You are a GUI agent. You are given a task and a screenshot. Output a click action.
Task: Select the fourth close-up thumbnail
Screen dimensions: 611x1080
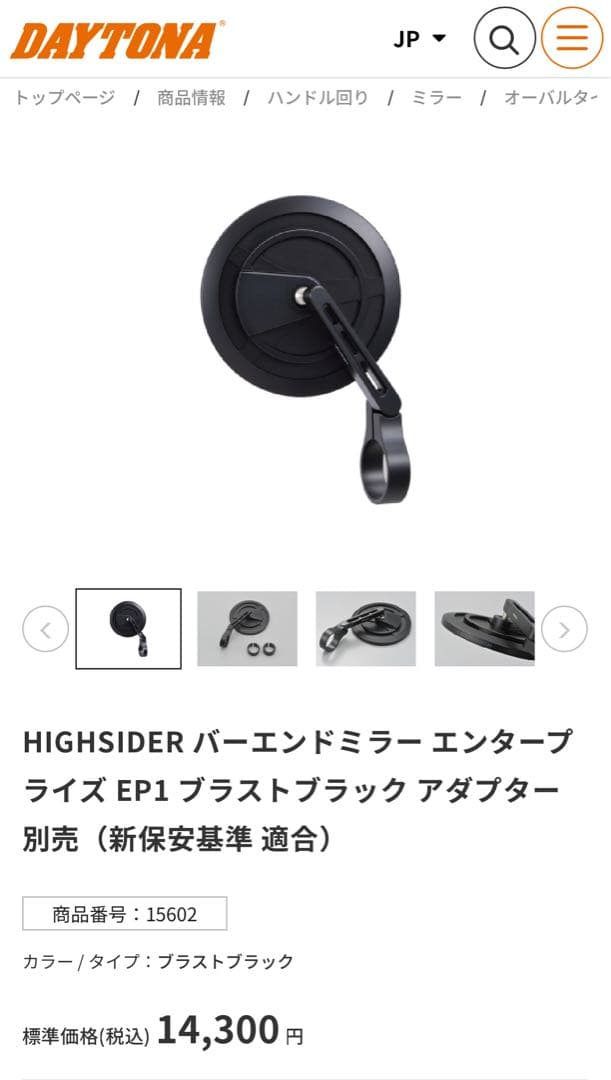point(484,629)
